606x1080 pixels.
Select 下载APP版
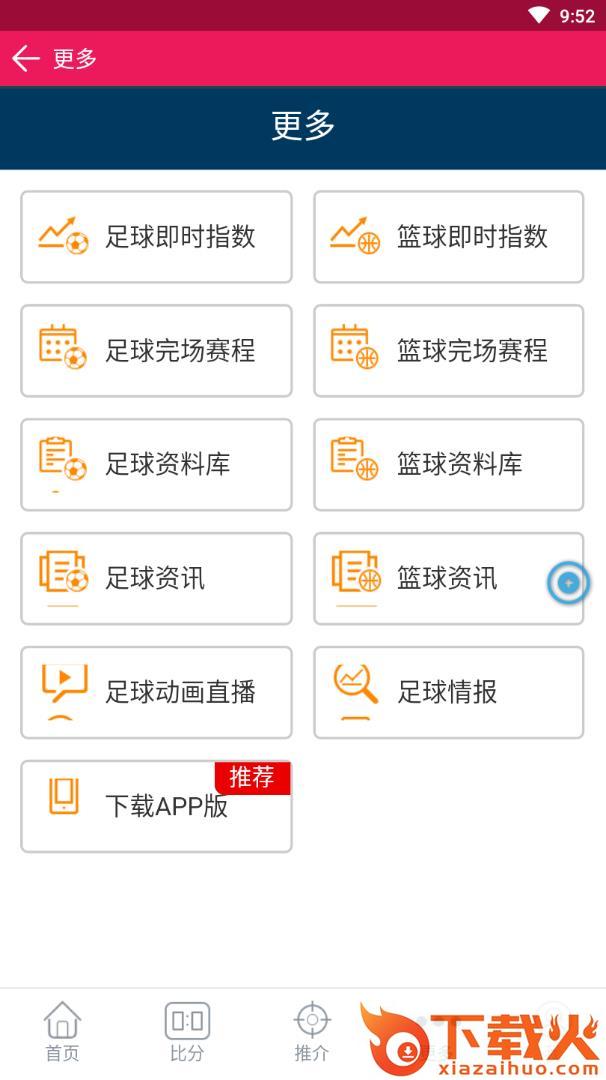click(x=156, y=806)
